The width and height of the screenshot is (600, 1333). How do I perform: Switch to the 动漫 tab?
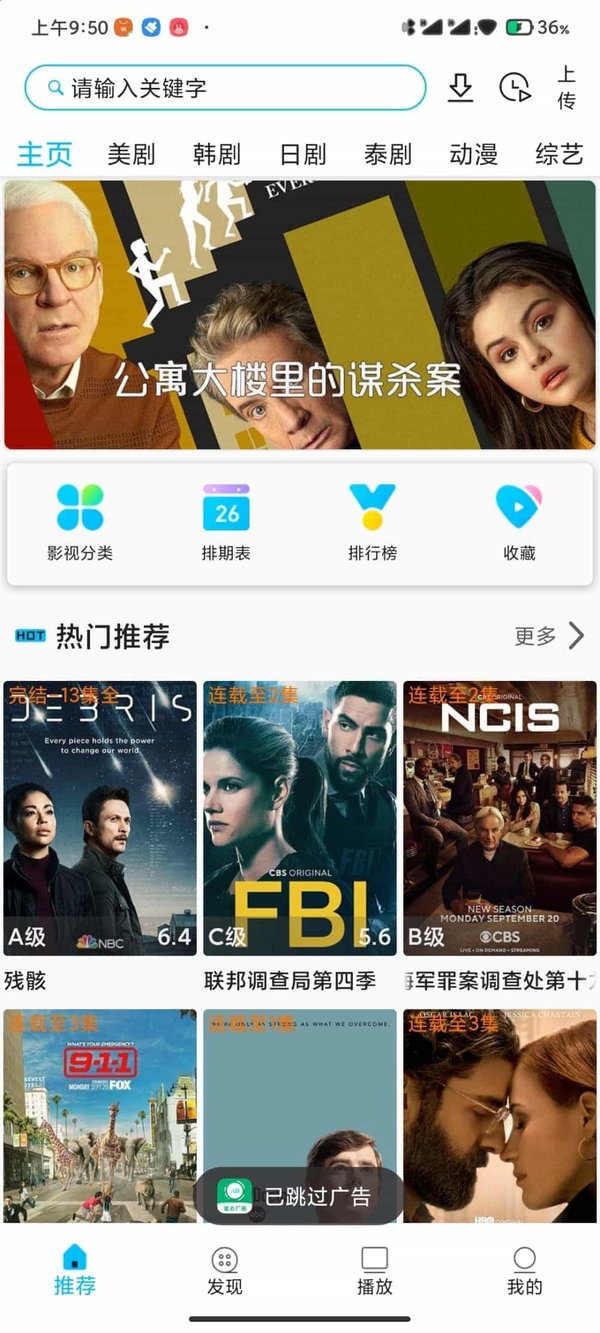[x=473, y=154]
